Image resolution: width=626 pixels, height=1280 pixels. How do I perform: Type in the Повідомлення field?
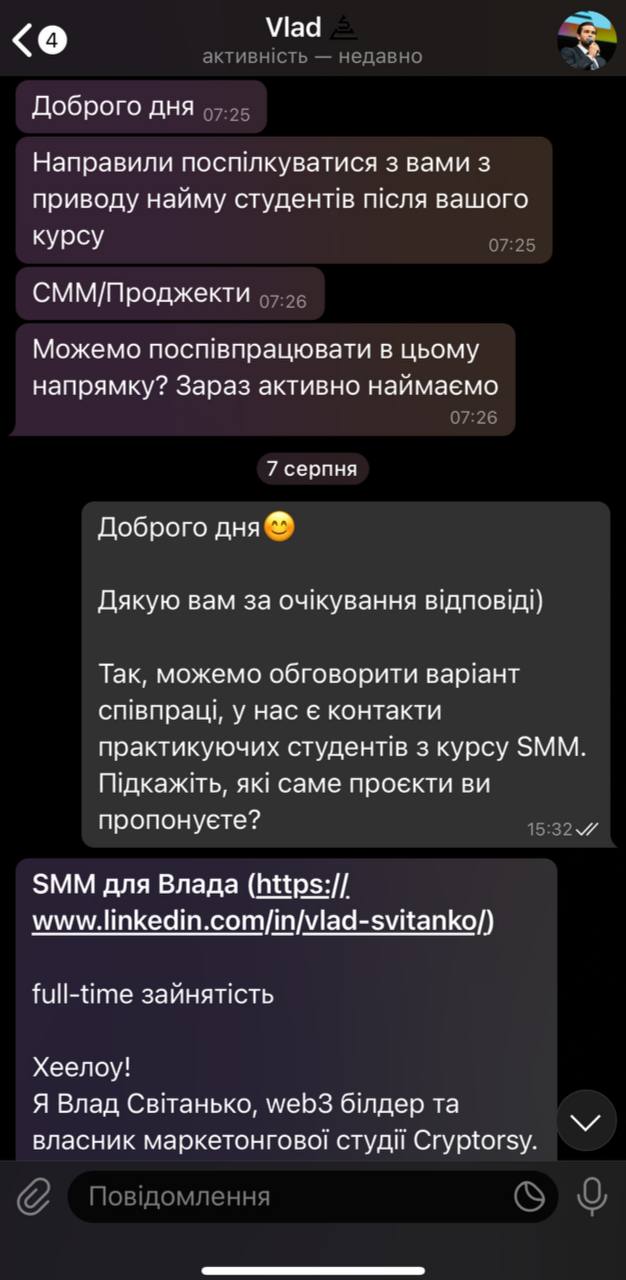click(290, 1196)
